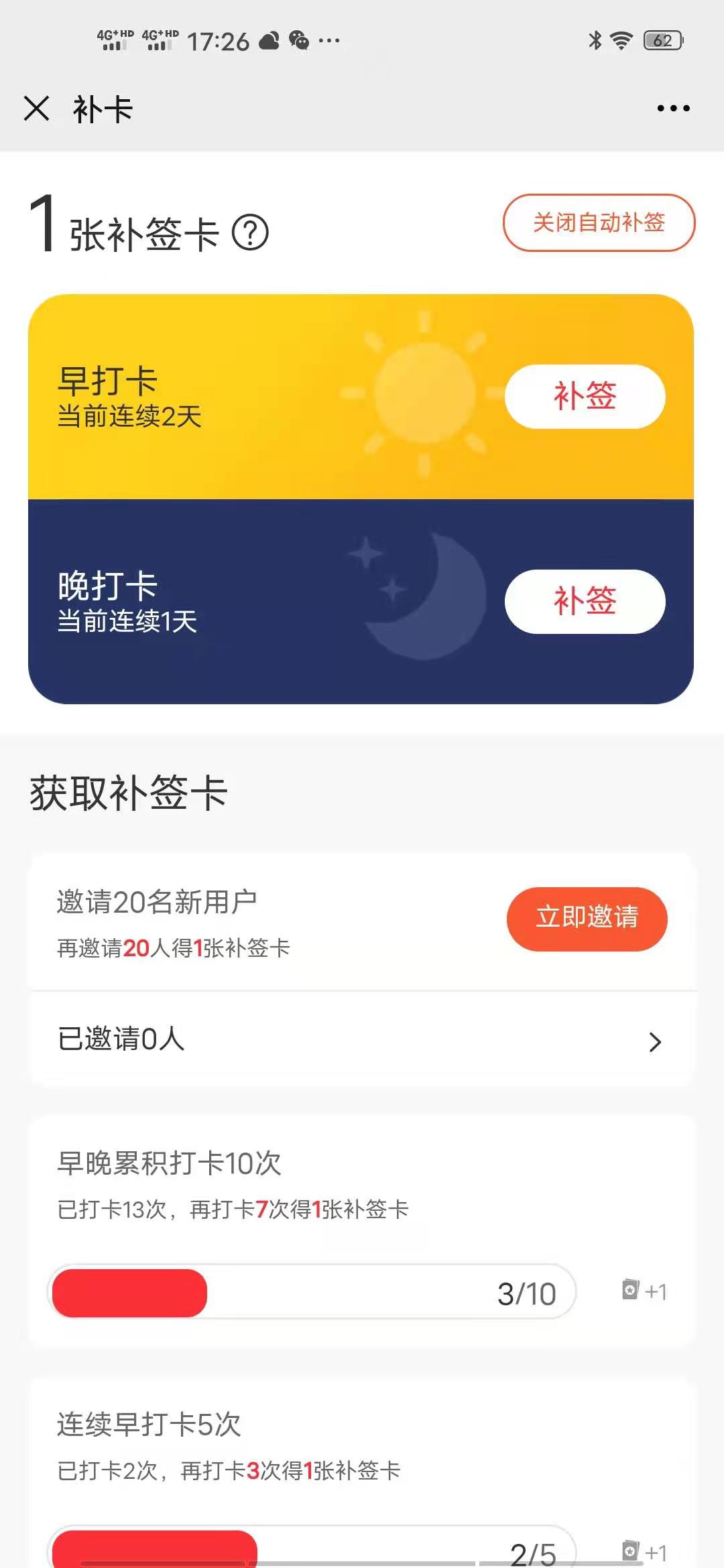Screen dimensions: 724x1568
Task: Tap 补签 for 晚打卡
Action: coord(585,601)
